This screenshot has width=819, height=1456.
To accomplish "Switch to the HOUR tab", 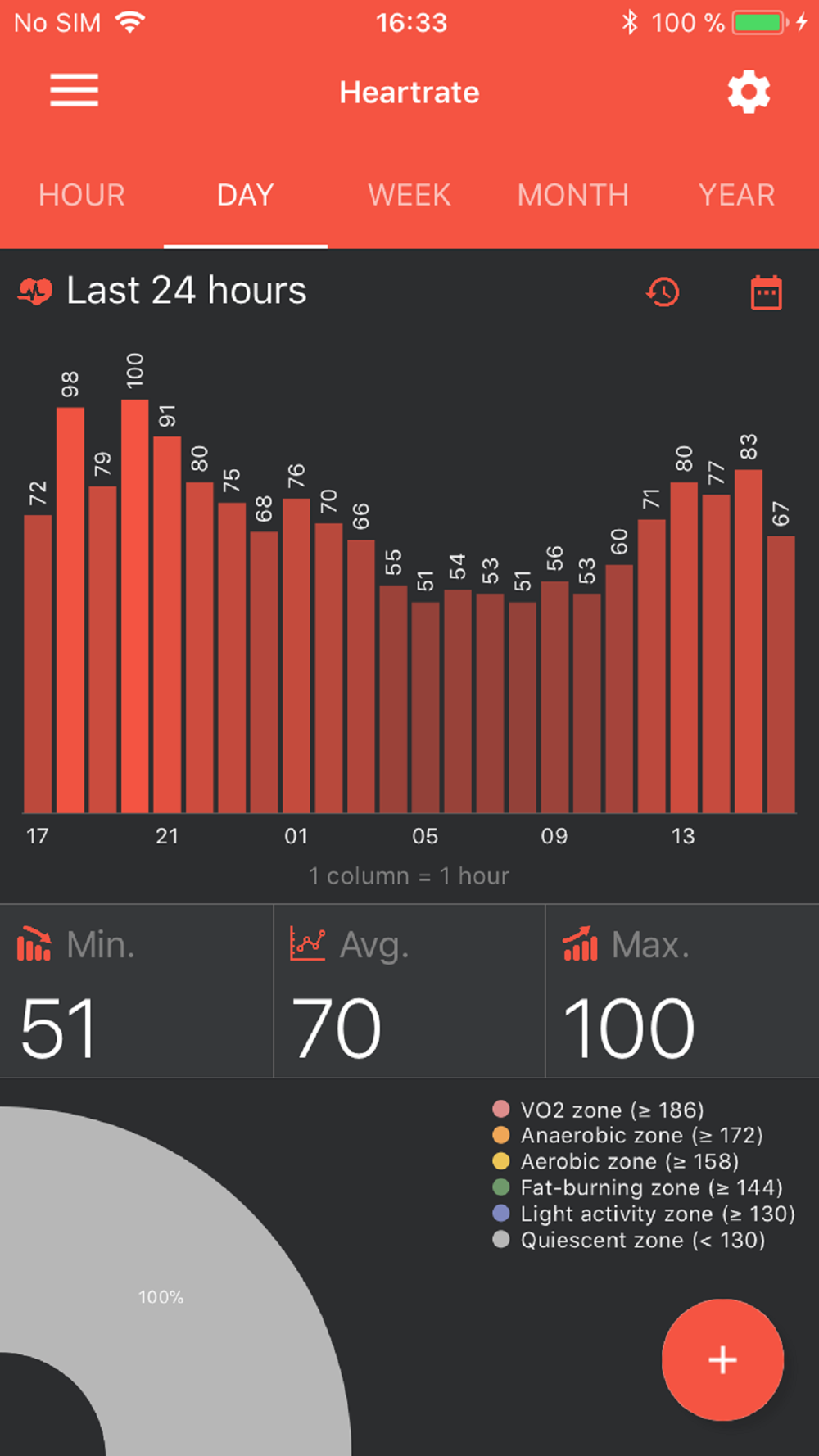I will coord(82,195).
